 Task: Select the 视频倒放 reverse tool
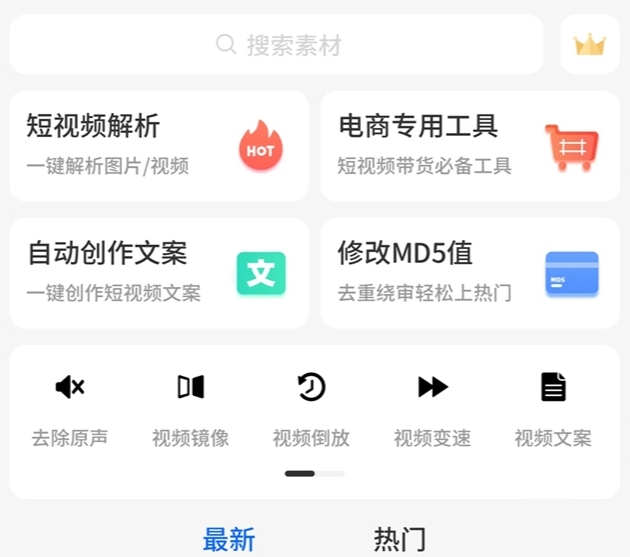tap(311, 408)
